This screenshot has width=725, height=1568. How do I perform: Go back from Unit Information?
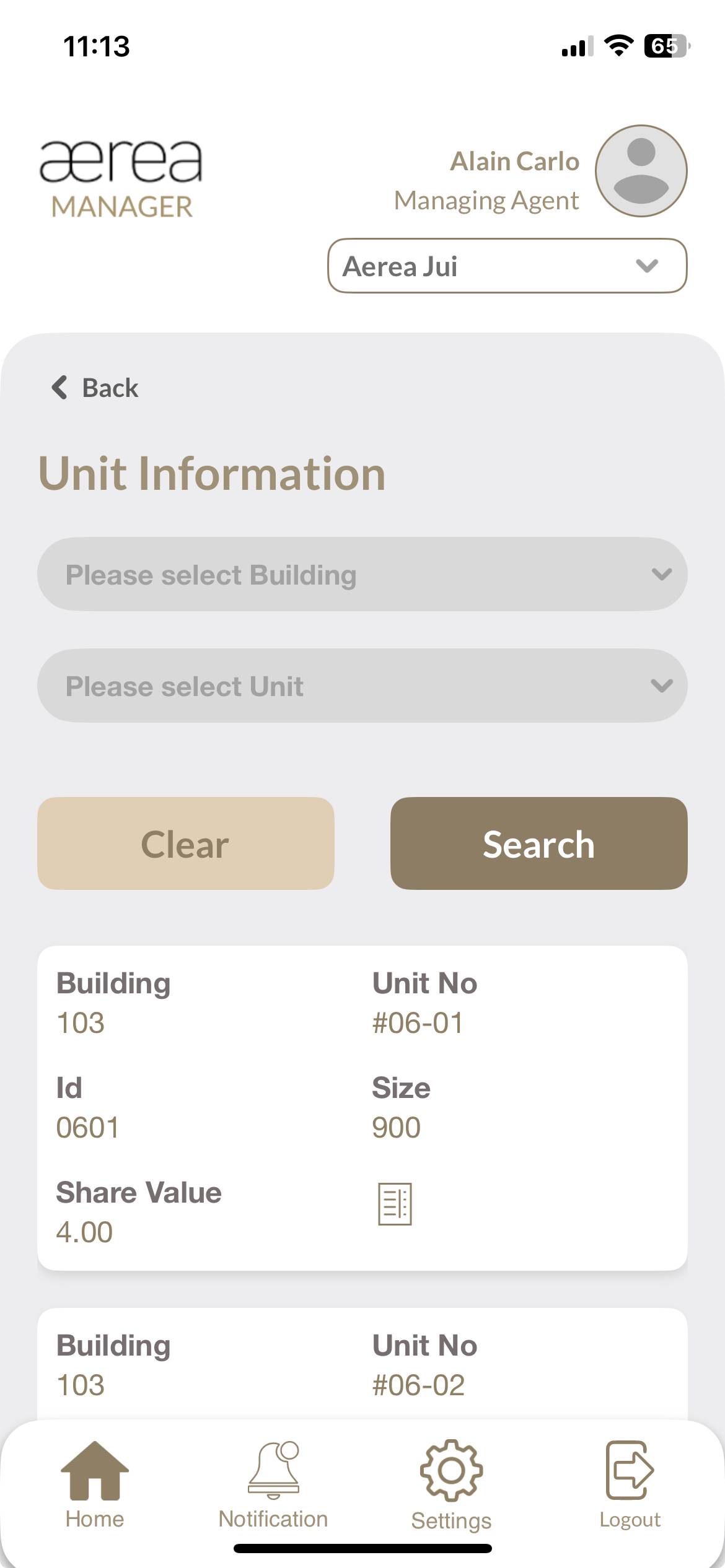point(95,388)
